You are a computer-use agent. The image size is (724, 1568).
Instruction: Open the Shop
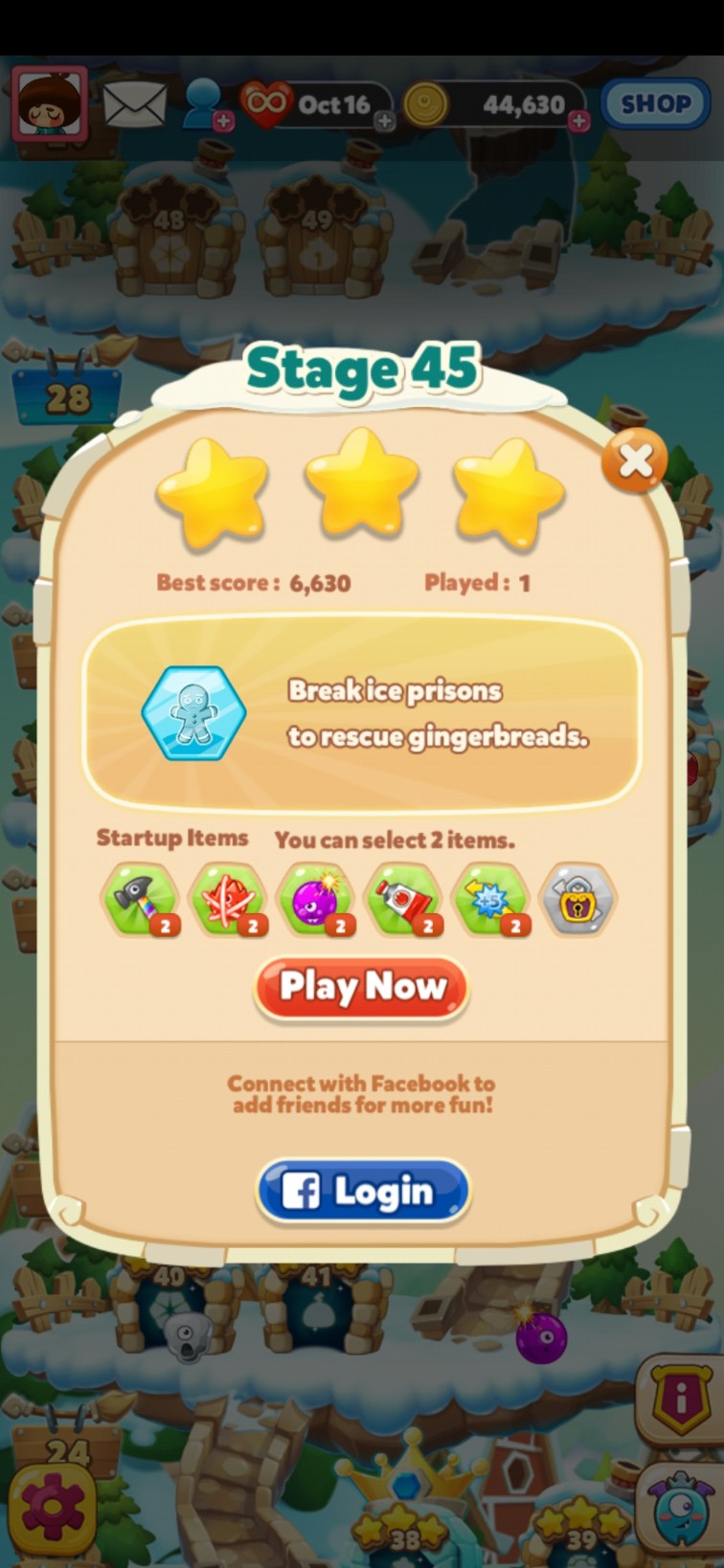[x=655, y=103]
